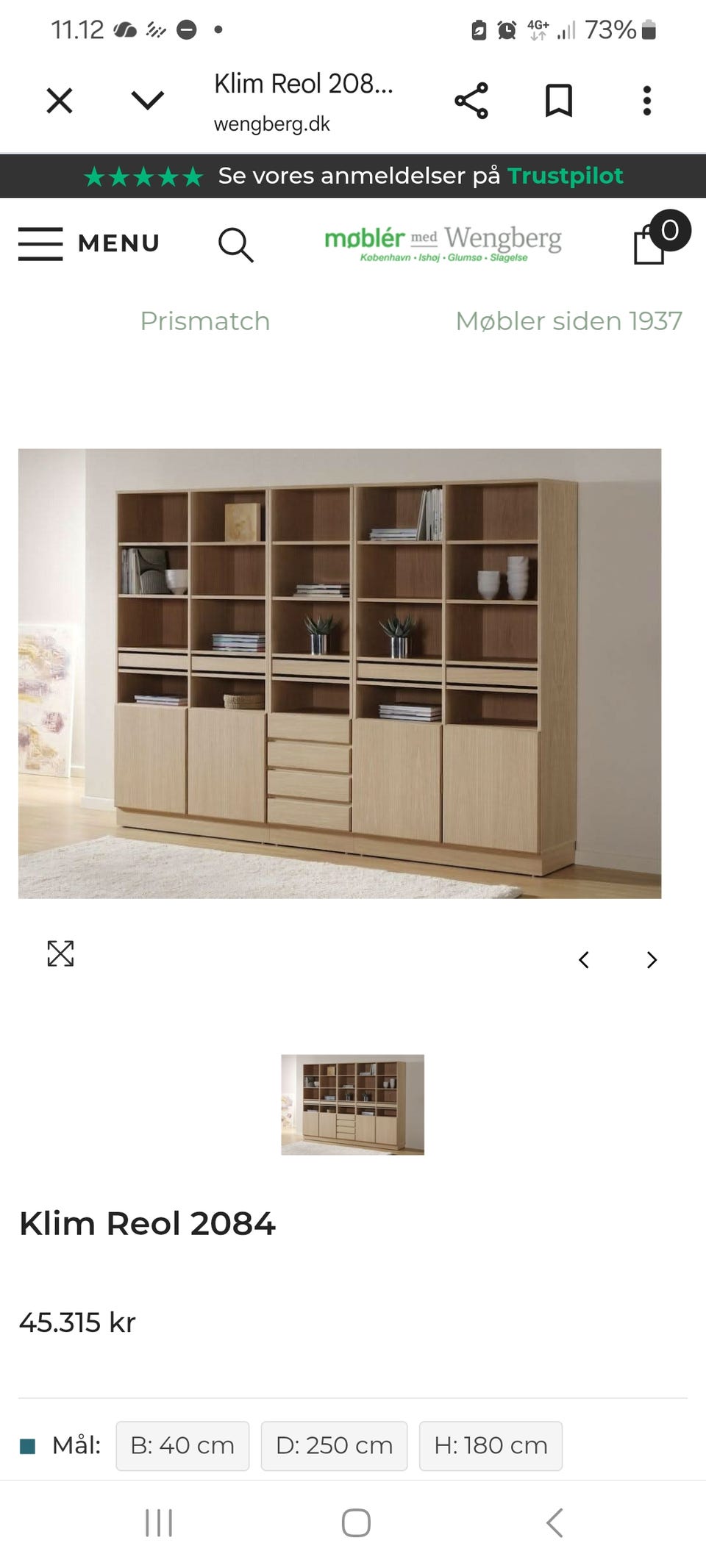Open the search icon
This screenshot has width=706, height=1568.
click(235, 244)
